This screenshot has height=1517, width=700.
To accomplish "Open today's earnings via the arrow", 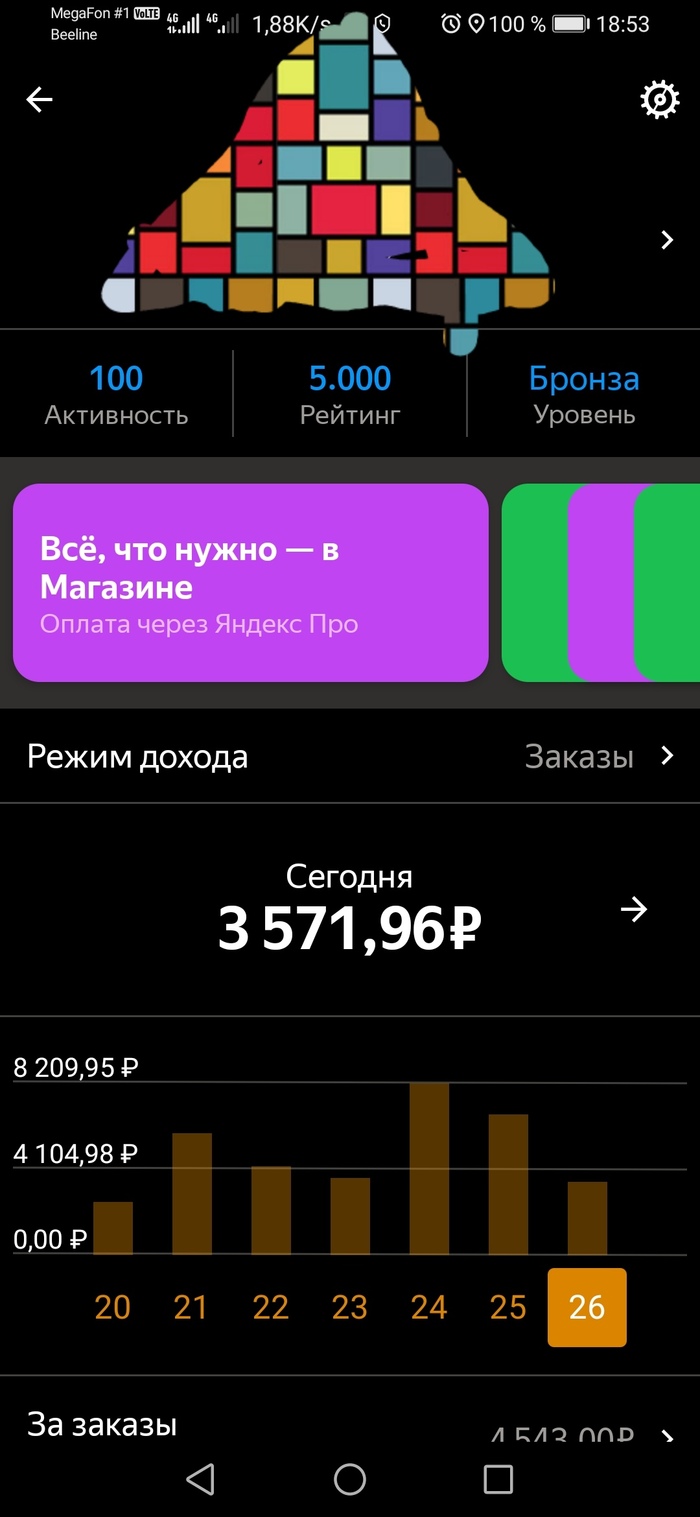I will [634, 909].
